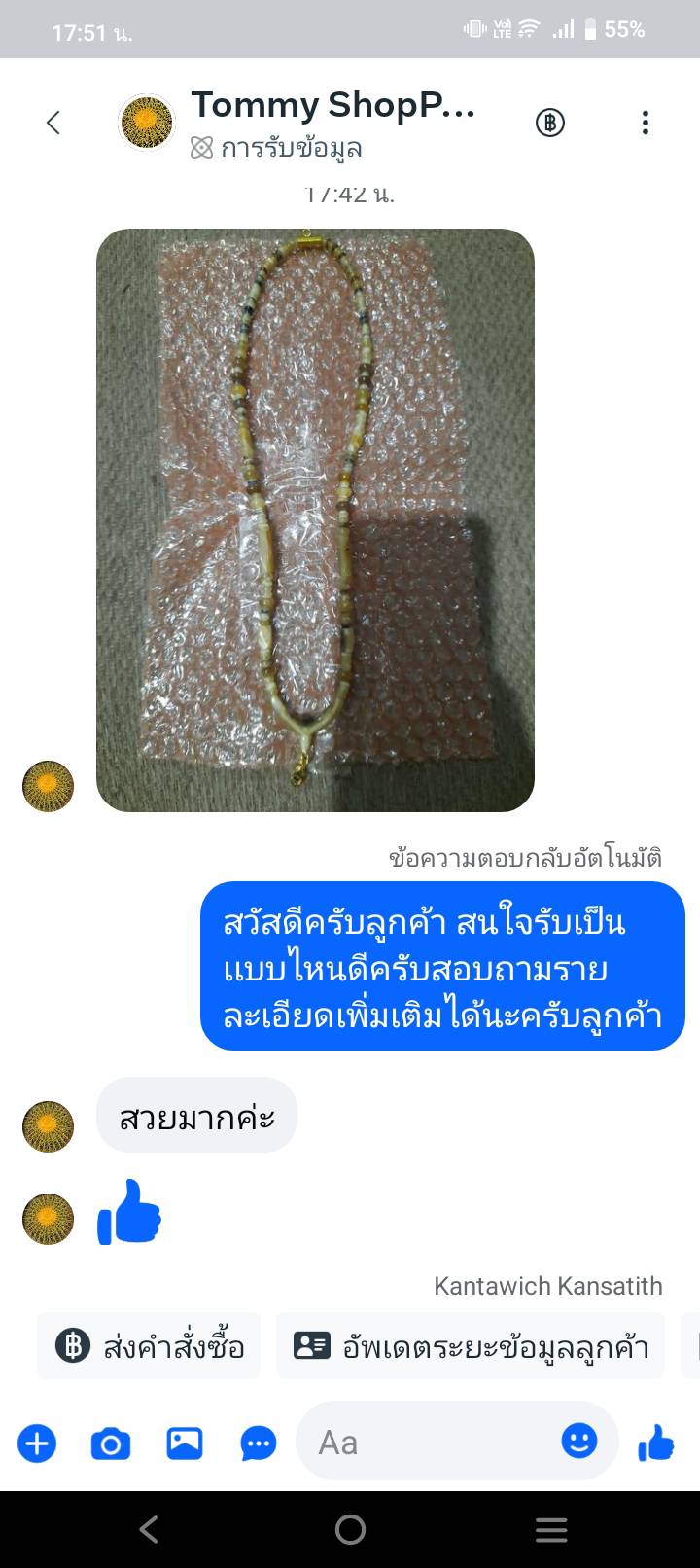View the necklace photo full screen
This screenshot has height=1568, width=700.
point(315,519)
